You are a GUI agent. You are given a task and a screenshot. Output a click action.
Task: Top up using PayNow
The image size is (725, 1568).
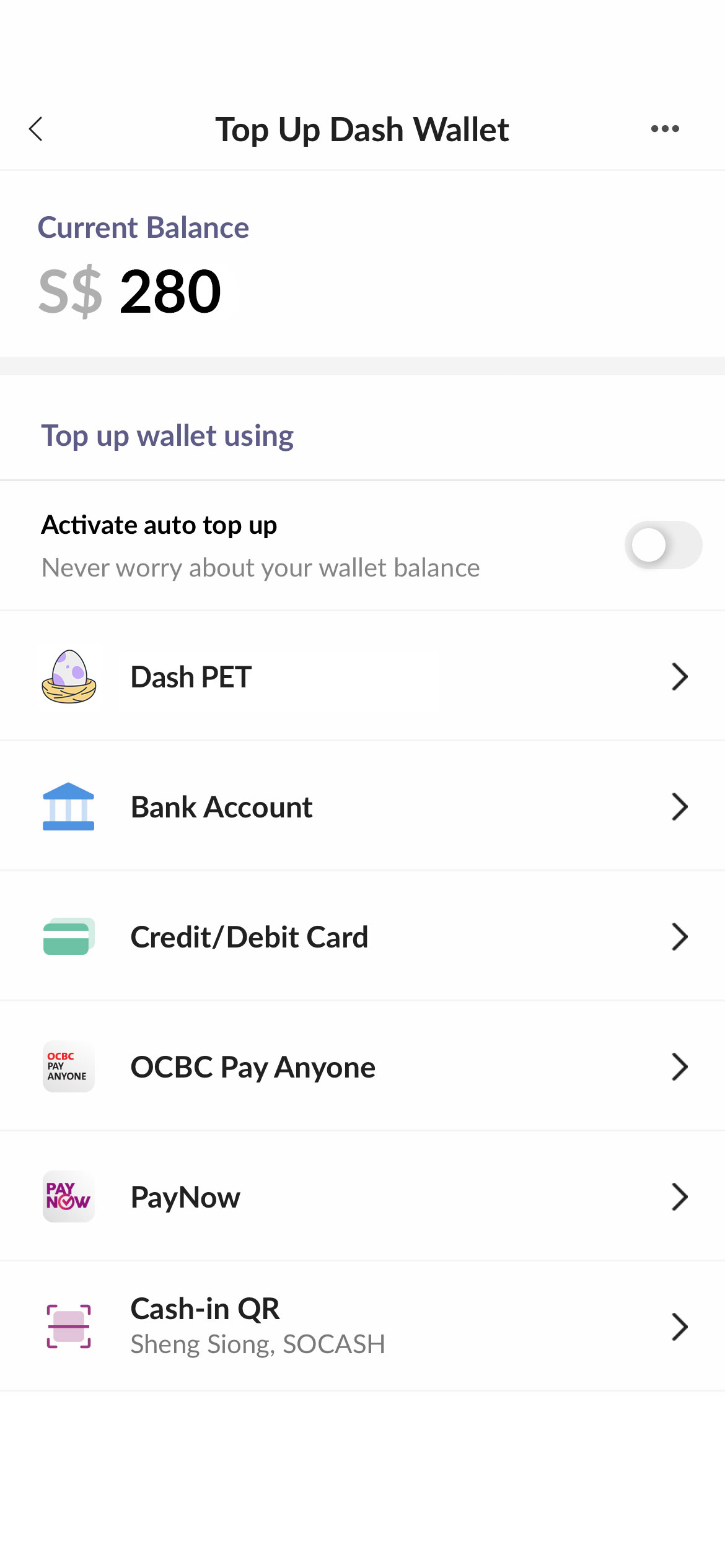tap(362, 1196)
